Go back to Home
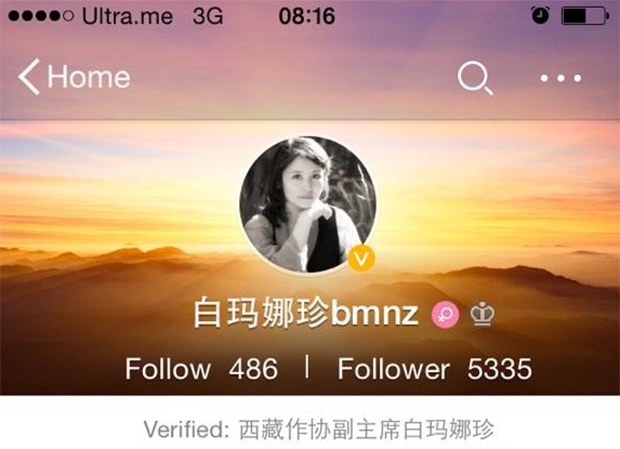 [x=75, y=78]
